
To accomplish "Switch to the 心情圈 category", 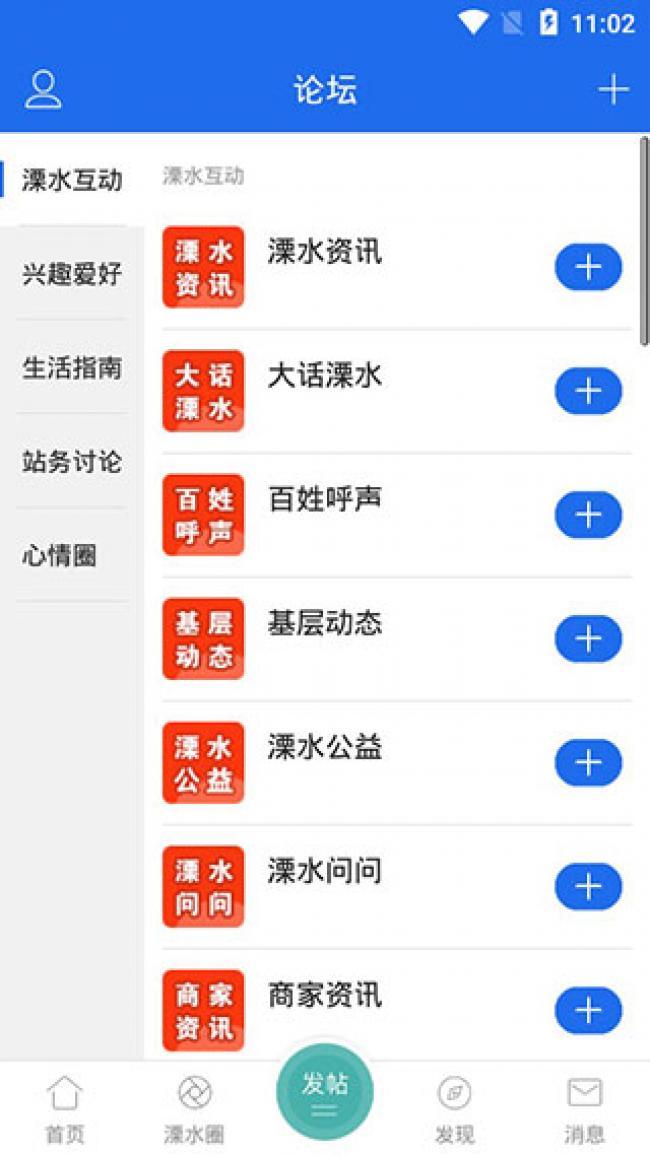I will click(60, 555).
